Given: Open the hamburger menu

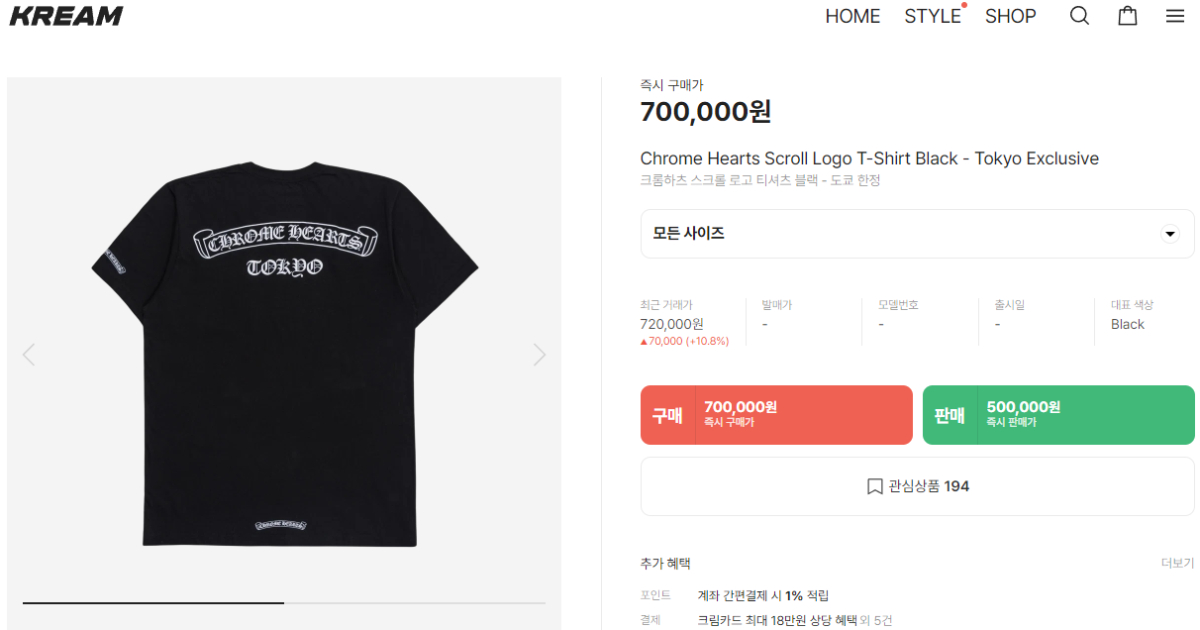Looking at the screenshot, I should (1175, 16).
